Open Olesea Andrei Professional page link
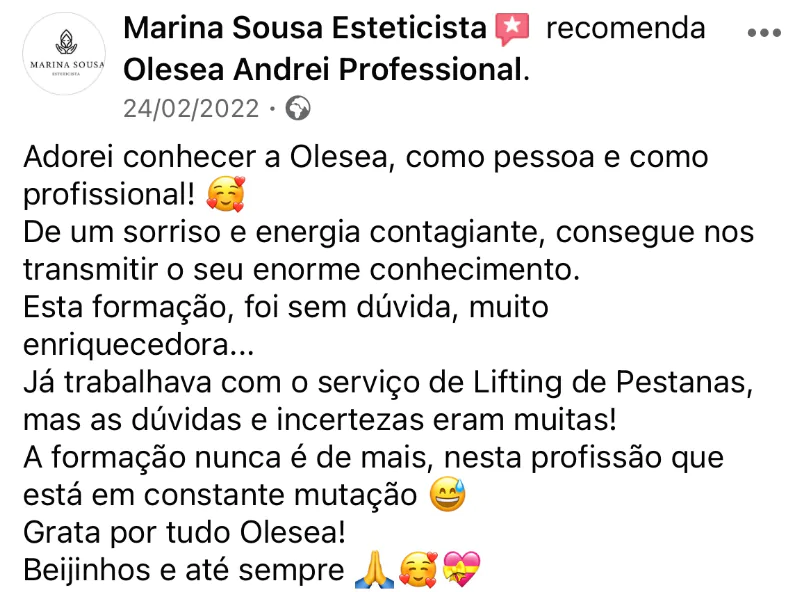 (x=323, y=70)
